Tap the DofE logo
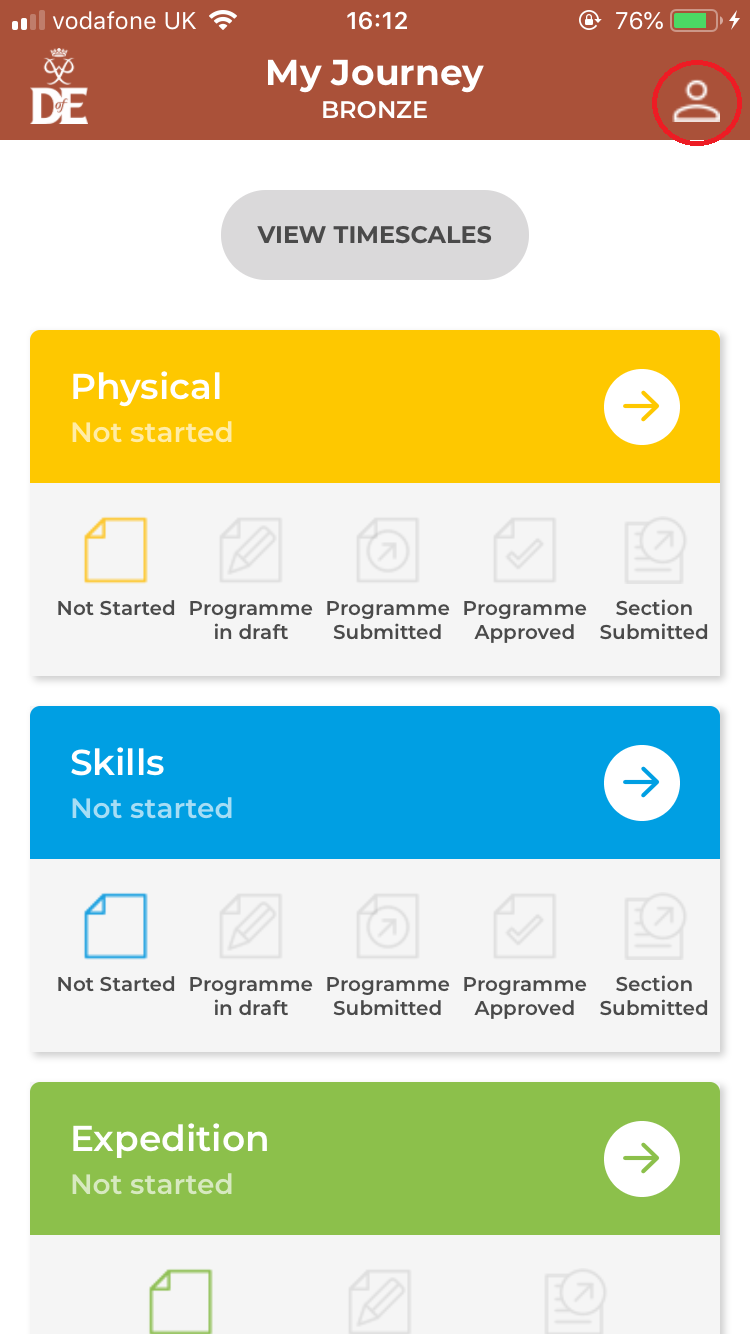The image size is (750, 1334). [x=60, y=89]
